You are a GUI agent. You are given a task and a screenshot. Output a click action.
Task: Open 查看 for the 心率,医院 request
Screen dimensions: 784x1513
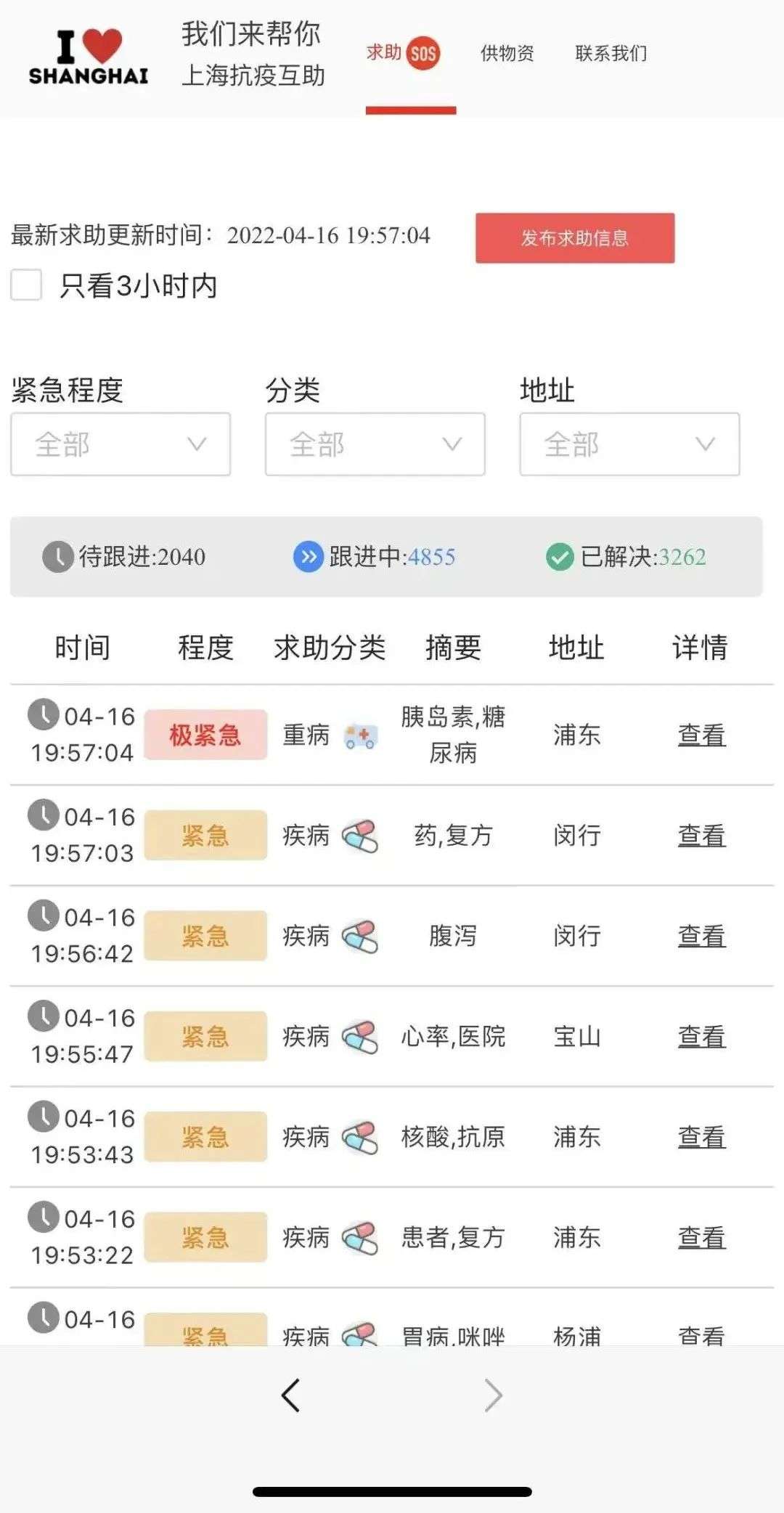(701, 1037)
